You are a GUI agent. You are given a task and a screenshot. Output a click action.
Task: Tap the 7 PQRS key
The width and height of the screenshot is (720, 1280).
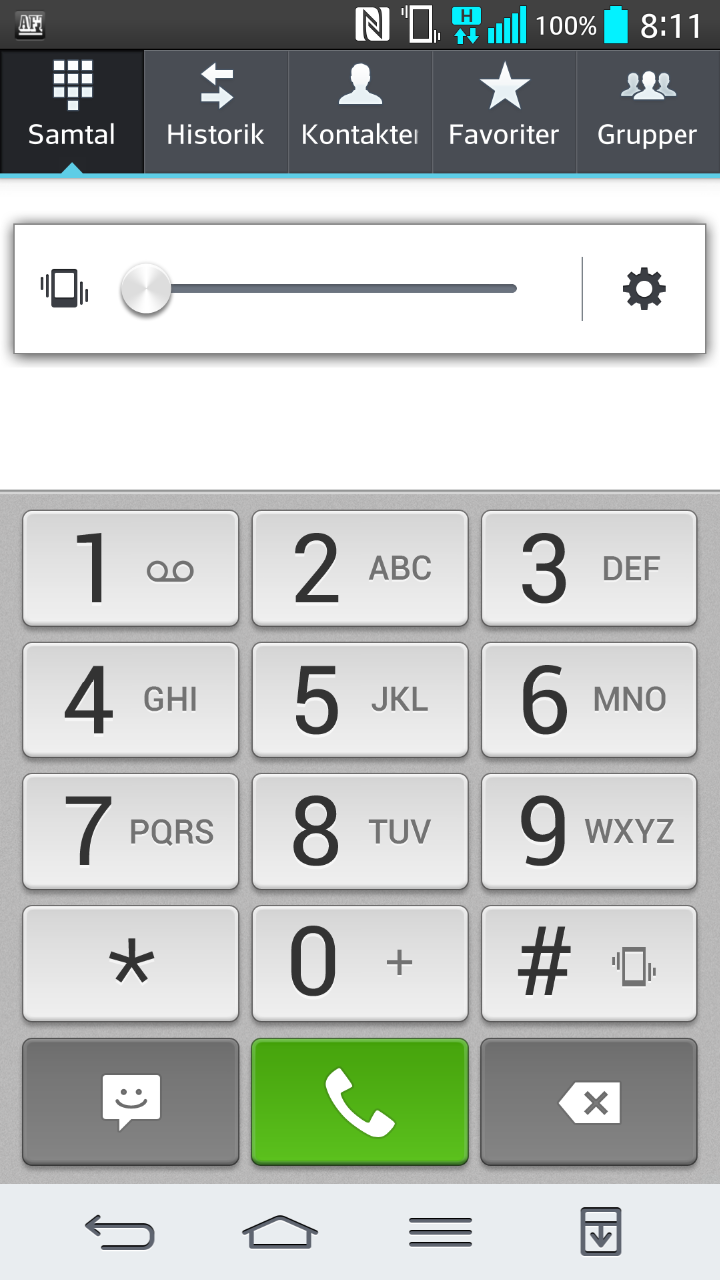click(x=131, y=831)
